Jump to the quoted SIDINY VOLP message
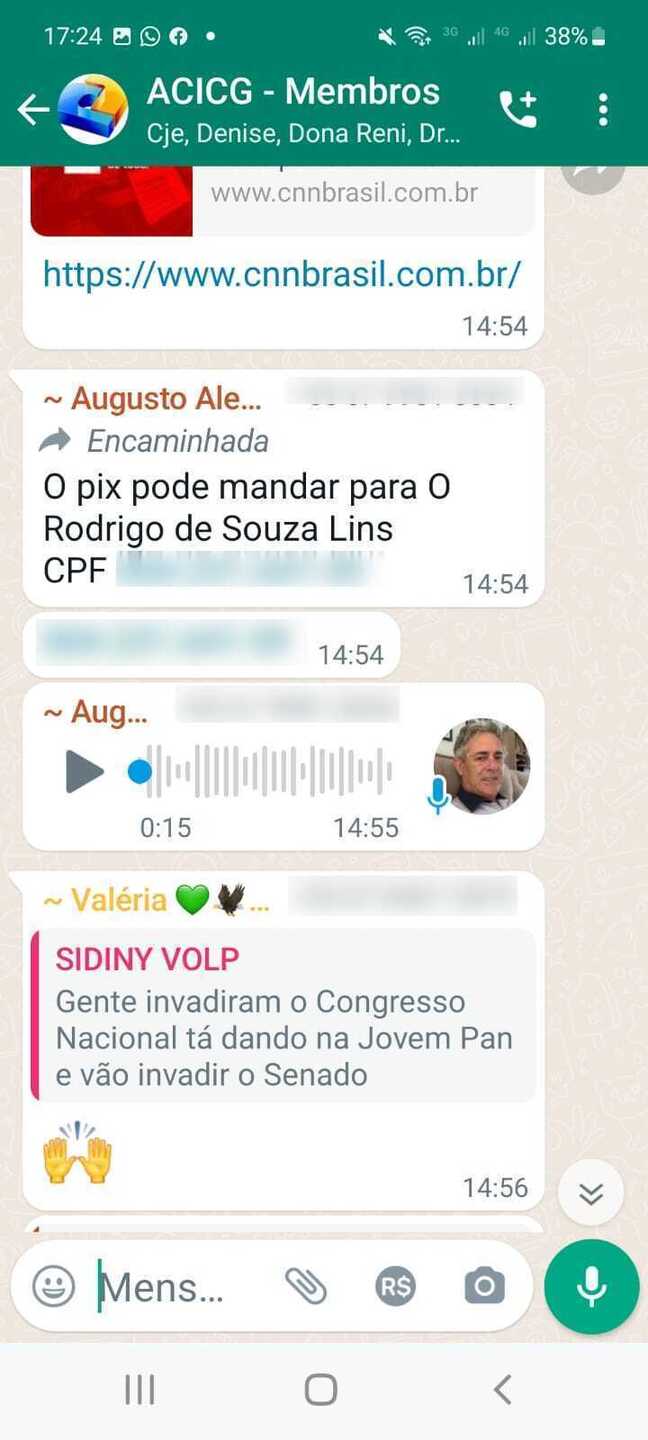This screenshot has width=648, height=1440. (x=283, y=1015)
